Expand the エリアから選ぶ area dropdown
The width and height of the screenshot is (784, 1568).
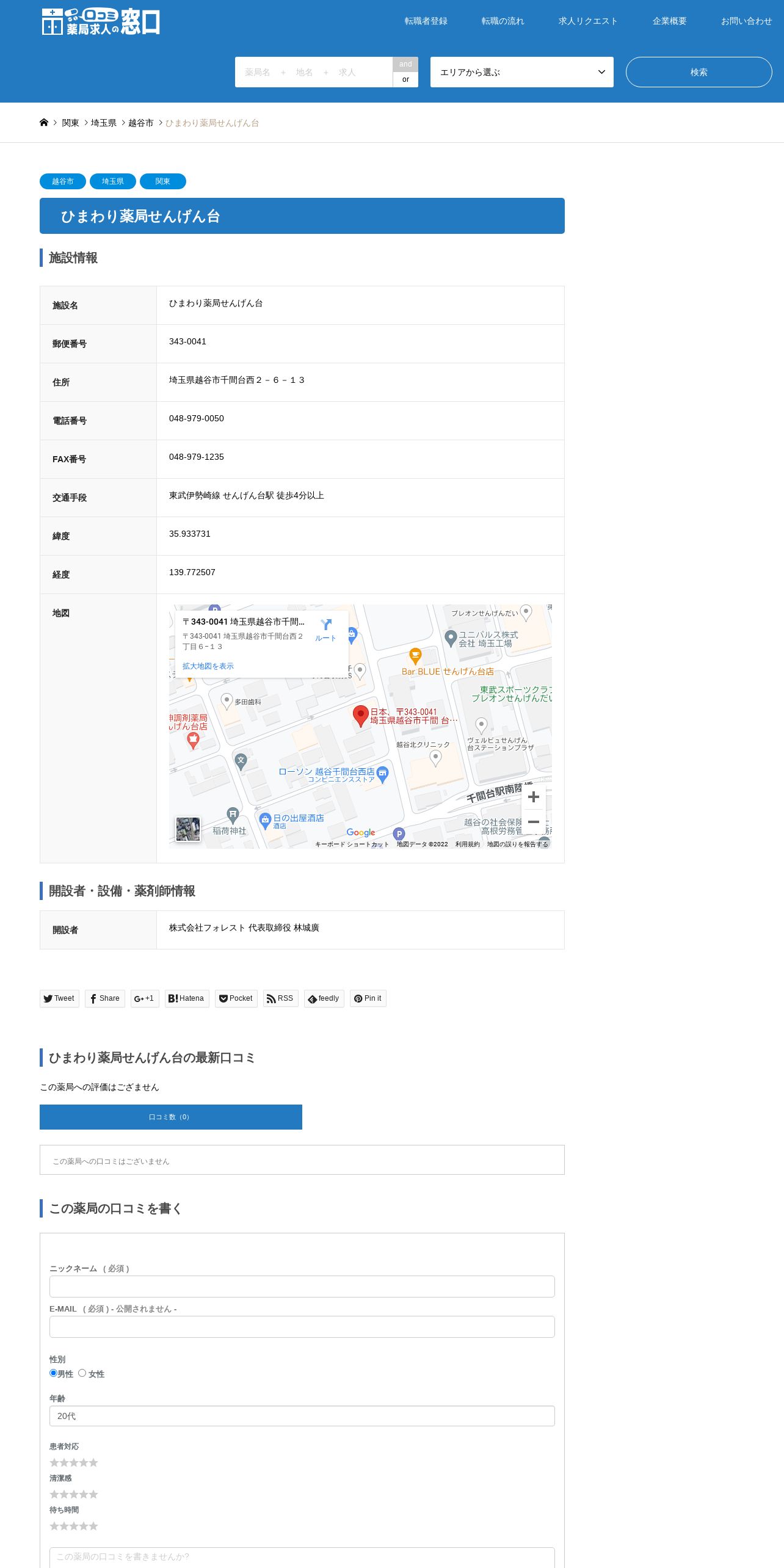[522, 72]
